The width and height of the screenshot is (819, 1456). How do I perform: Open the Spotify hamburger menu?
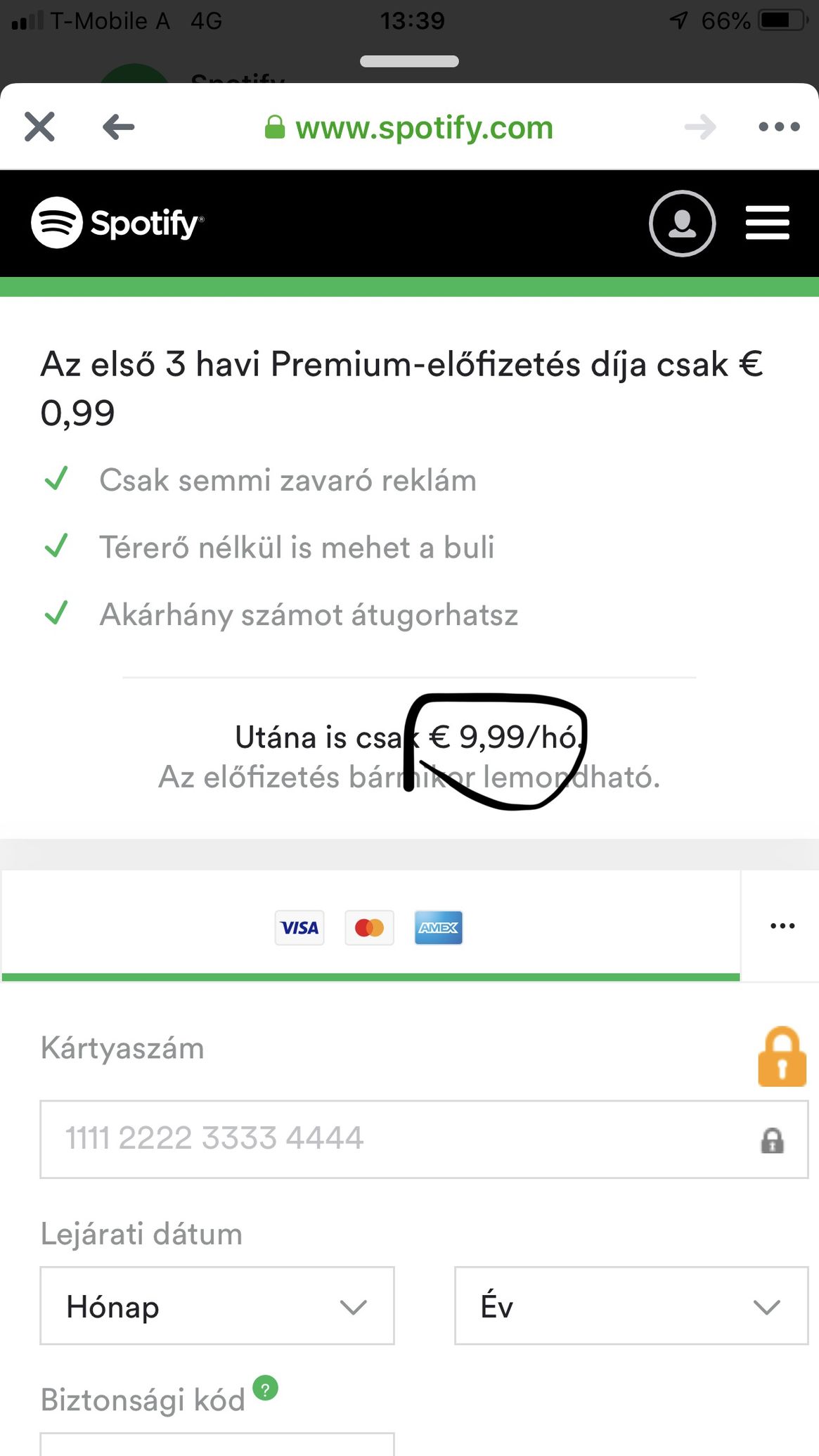(x=767, y=224)
